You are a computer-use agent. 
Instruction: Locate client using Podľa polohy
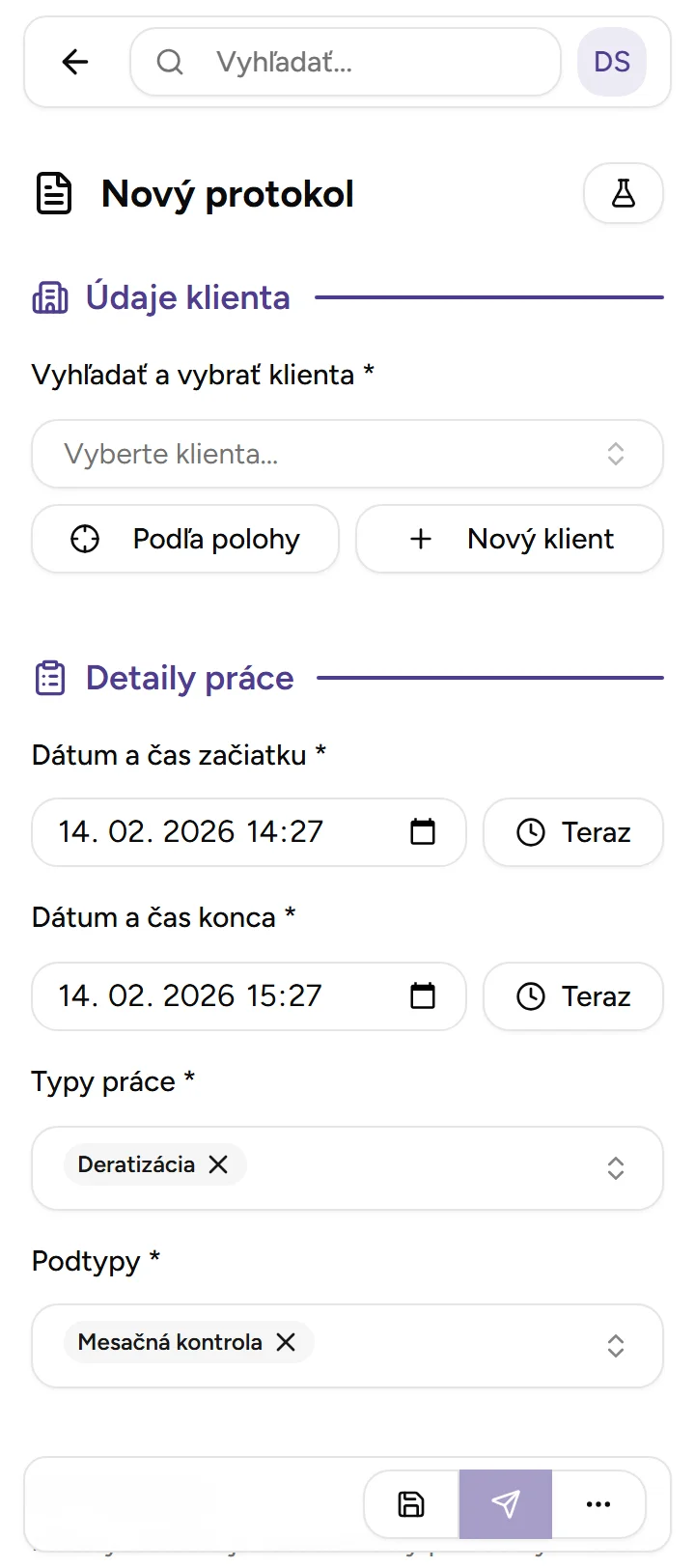(x=185, y=539)
